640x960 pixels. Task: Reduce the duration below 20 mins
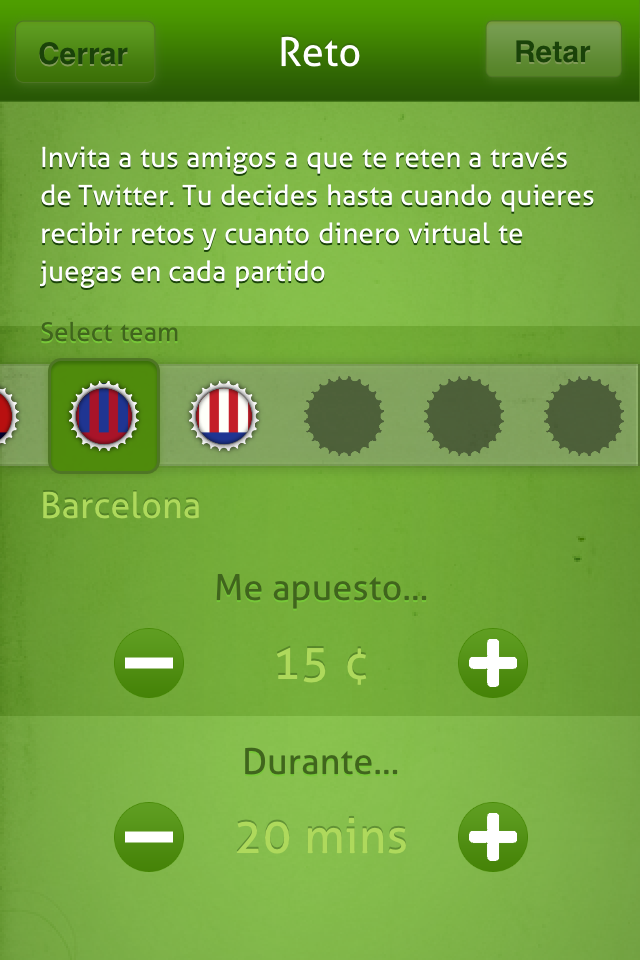[149, 837]
